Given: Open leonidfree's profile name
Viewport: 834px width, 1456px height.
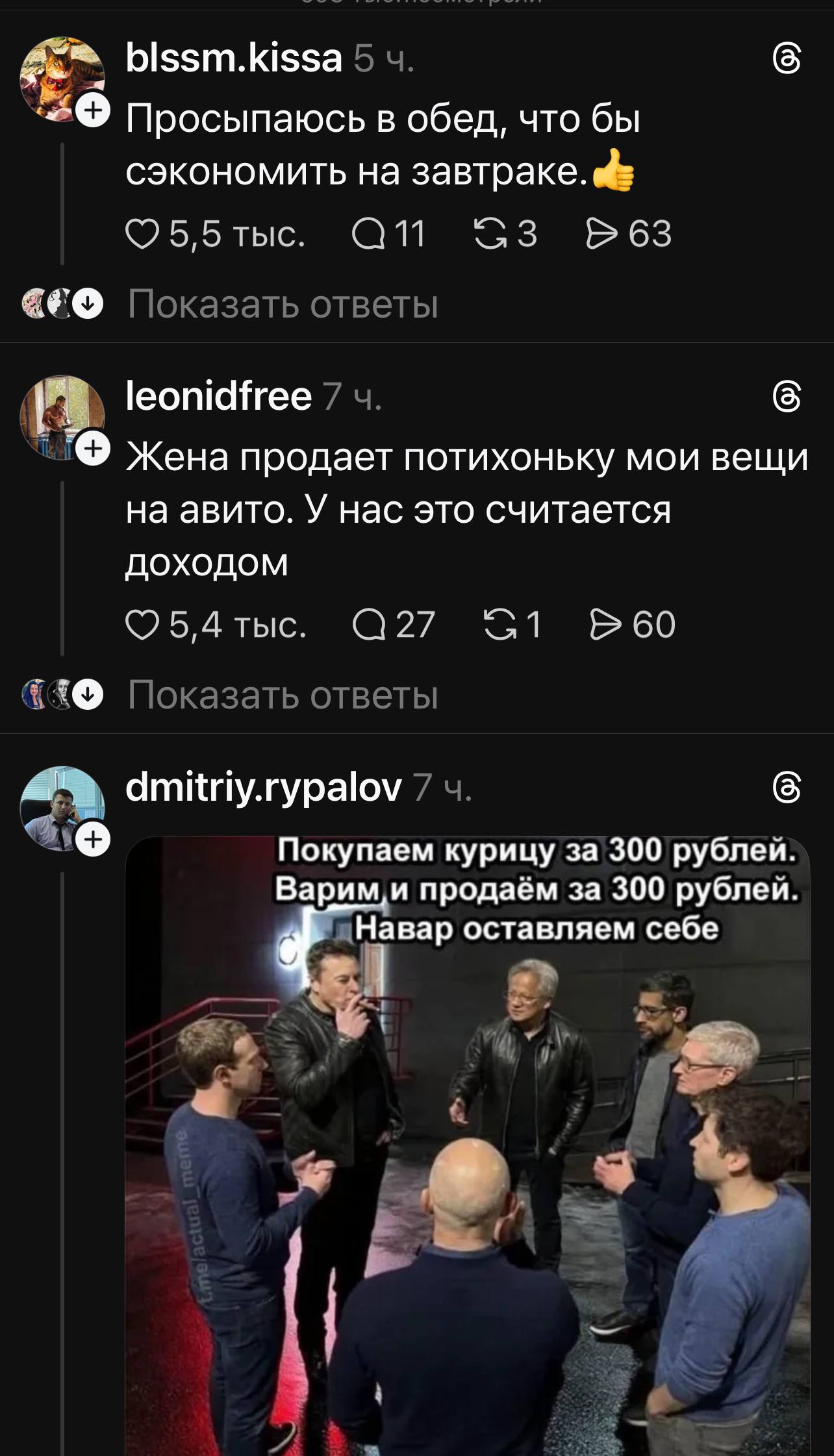Looking at the screenshot, I should pos(218,396).
